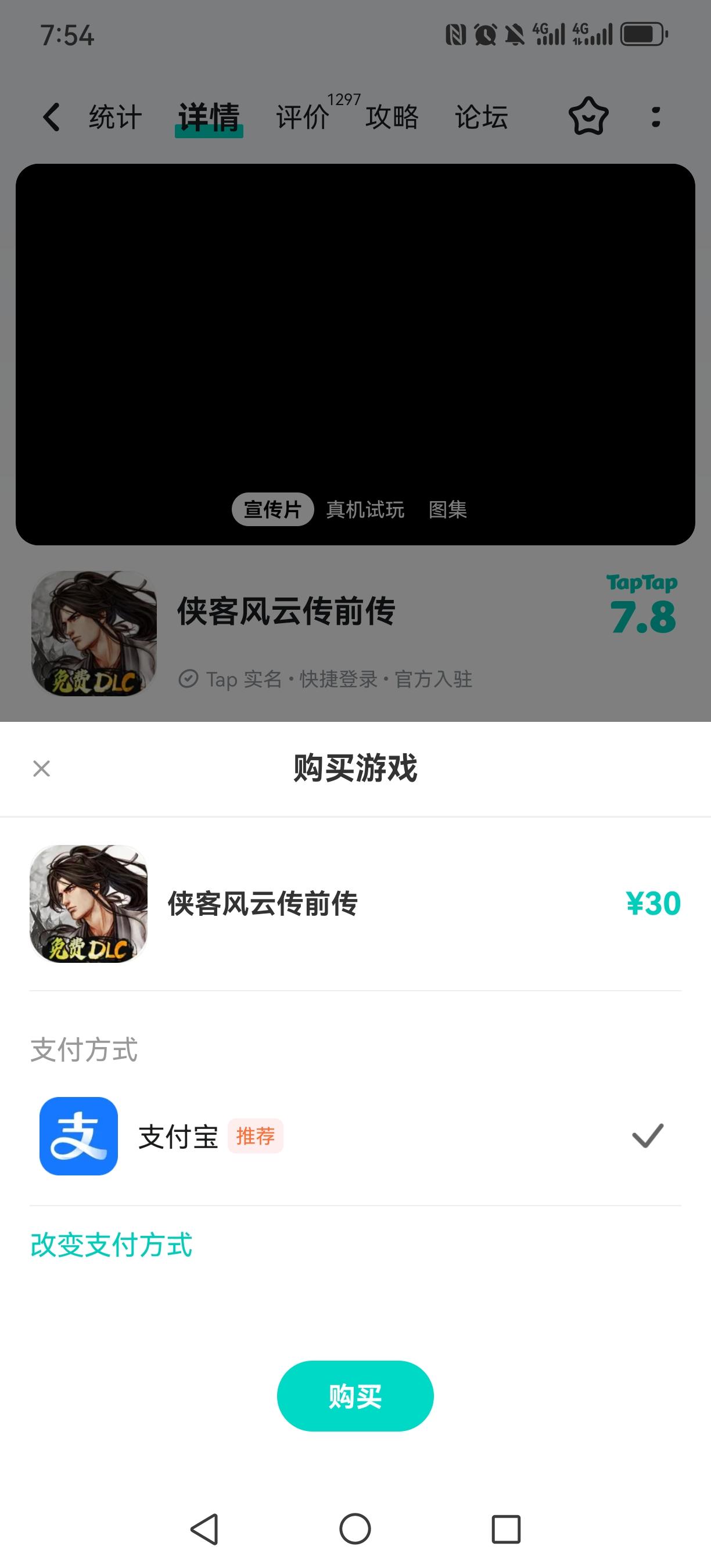Viewport: 711px width, 1568px height.
Task: Open the star/favorite icon in top bar
Action: [588, 116]
